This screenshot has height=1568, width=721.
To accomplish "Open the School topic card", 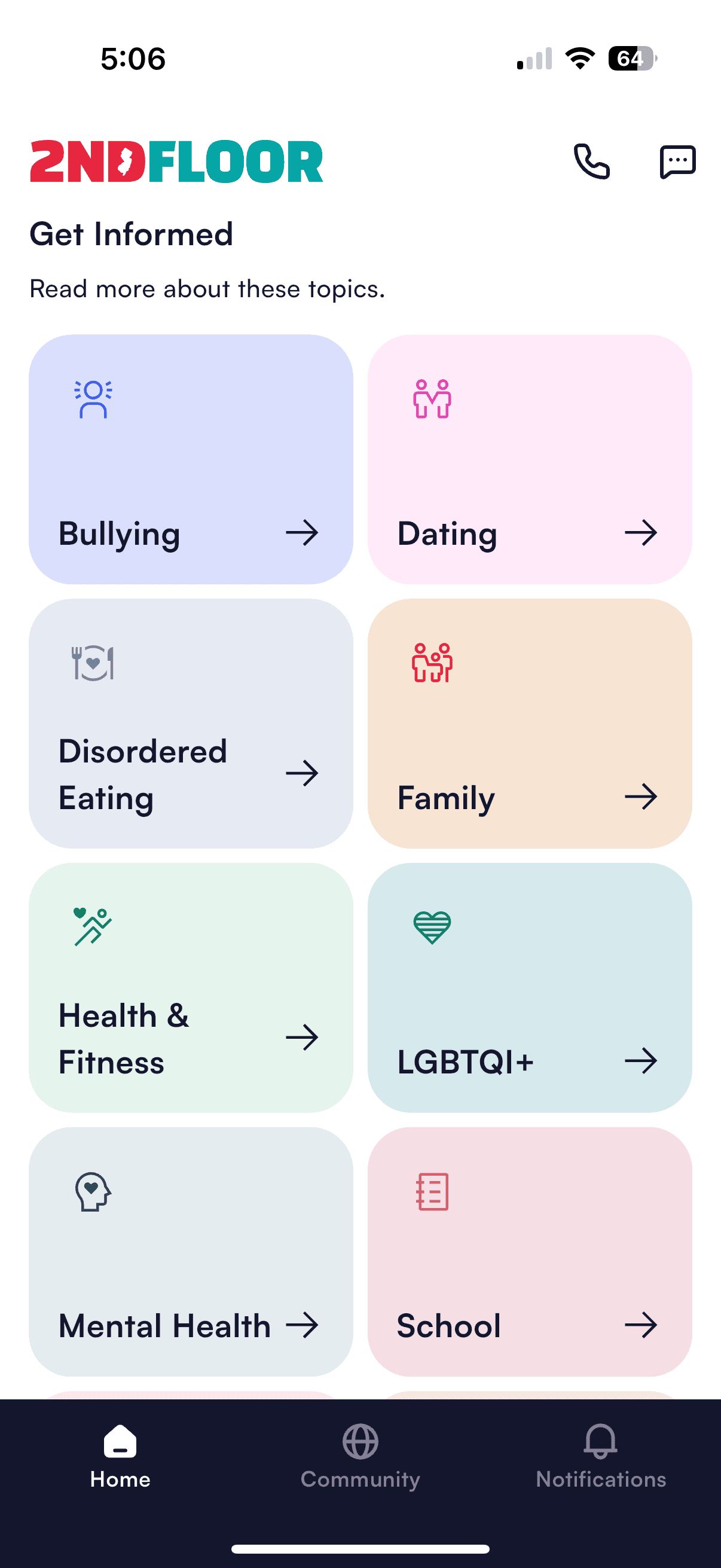I will point(529,1252).
